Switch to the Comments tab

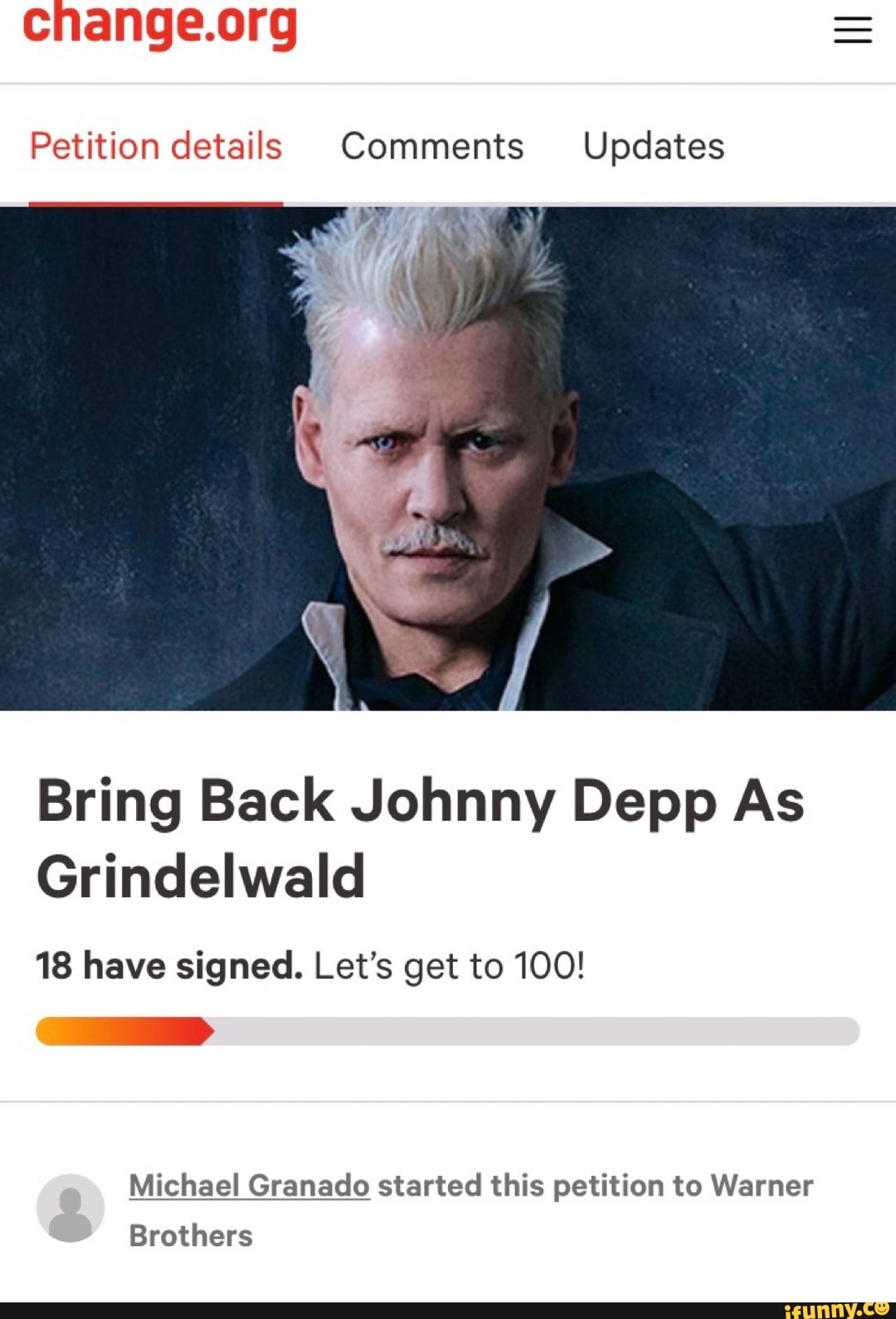(432, 146)
